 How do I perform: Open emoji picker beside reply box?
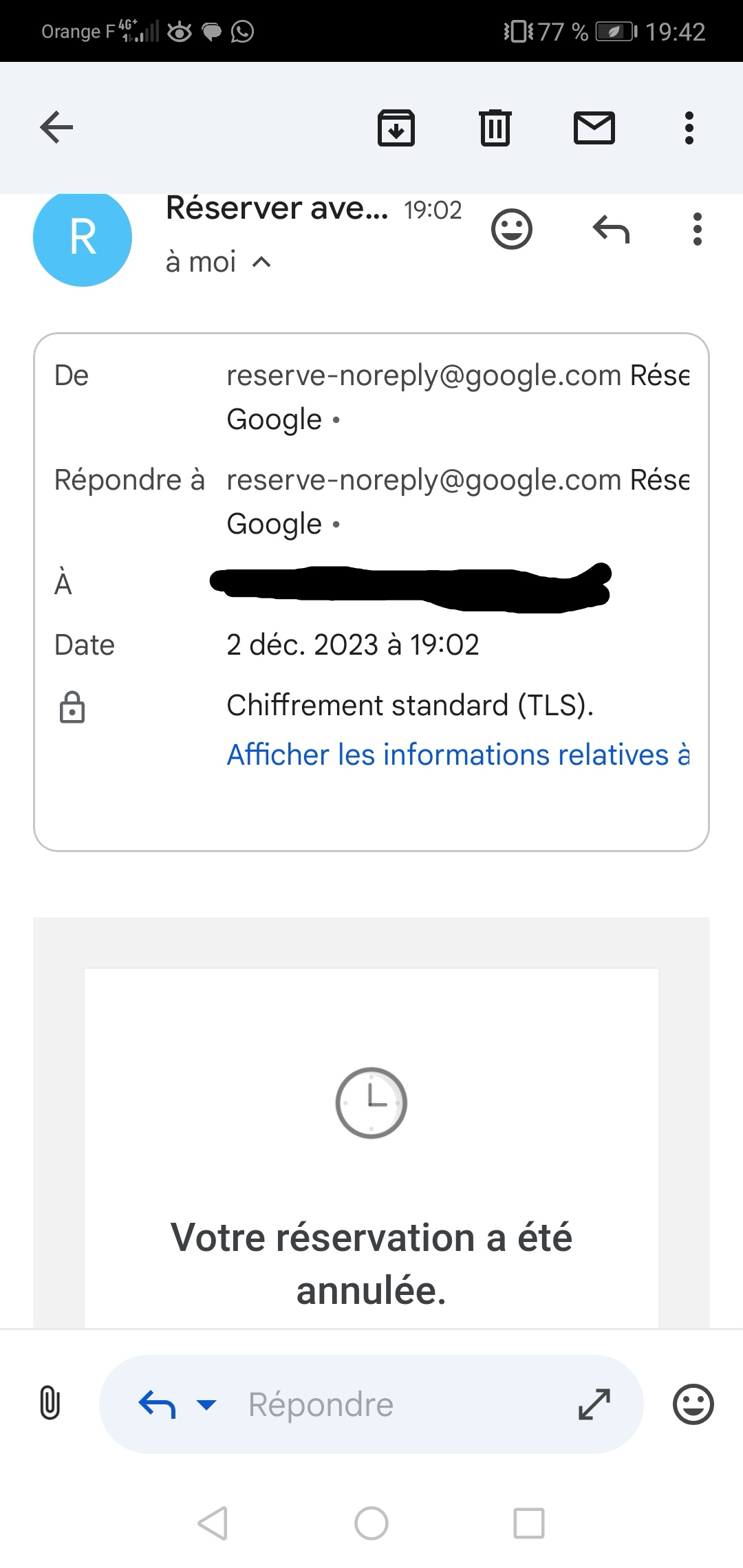(x=693, y=1404)
